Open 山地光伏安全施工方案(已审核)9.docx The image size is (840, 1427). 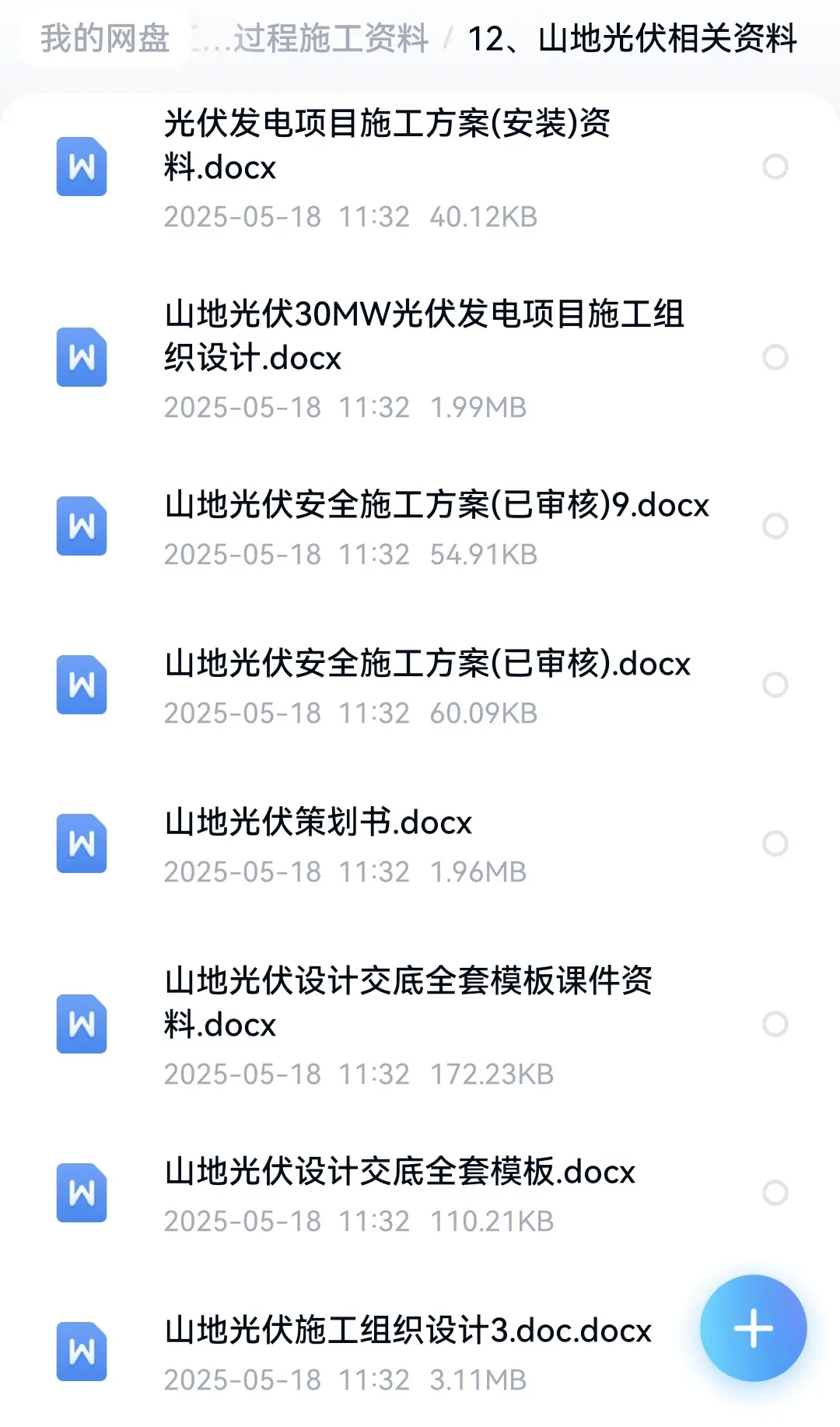click(x=420, y=527)
